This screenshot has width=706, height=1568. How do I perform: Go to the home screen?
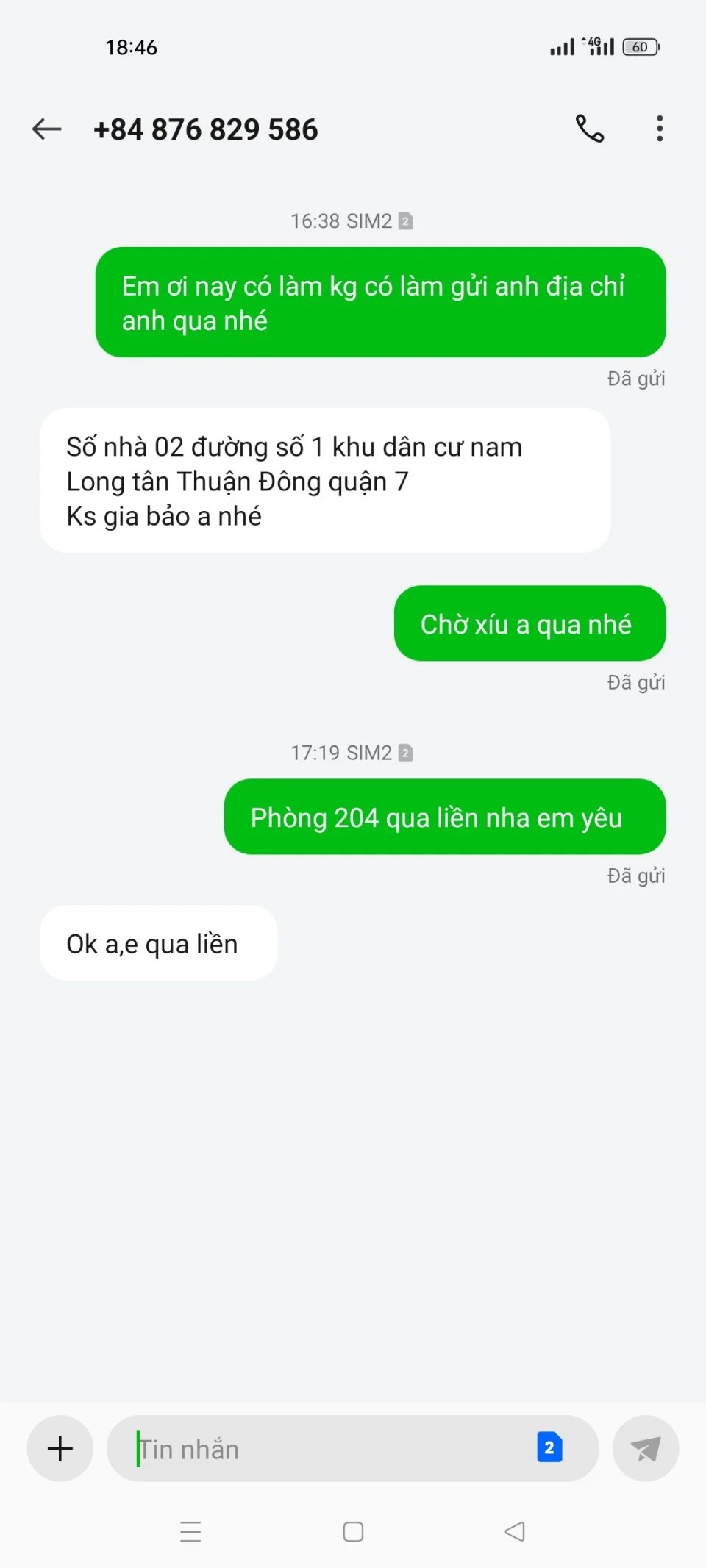[353, 1531]
